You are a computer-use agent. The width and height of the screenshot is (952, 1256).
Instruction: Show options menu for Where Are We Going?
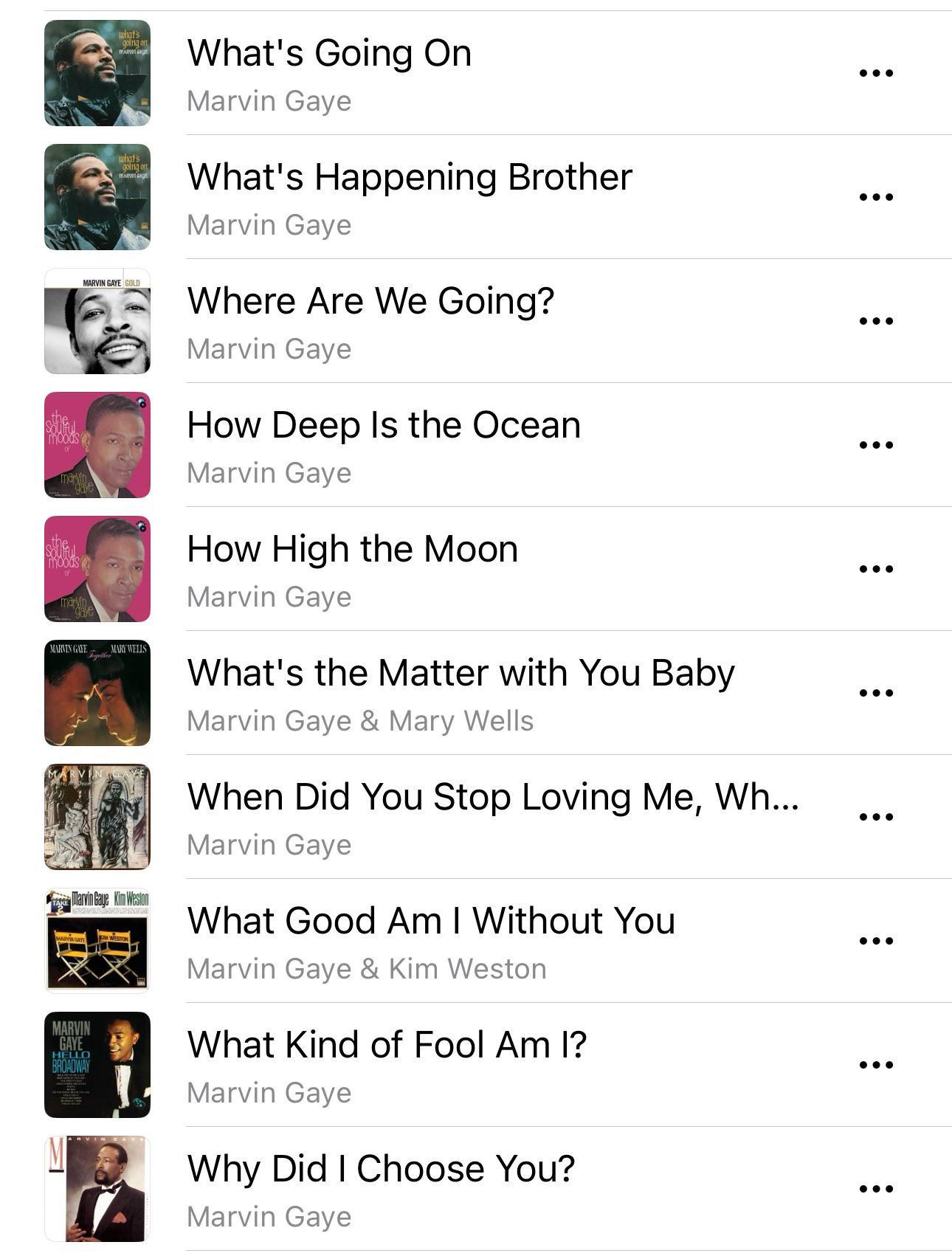tap(876, 321)
